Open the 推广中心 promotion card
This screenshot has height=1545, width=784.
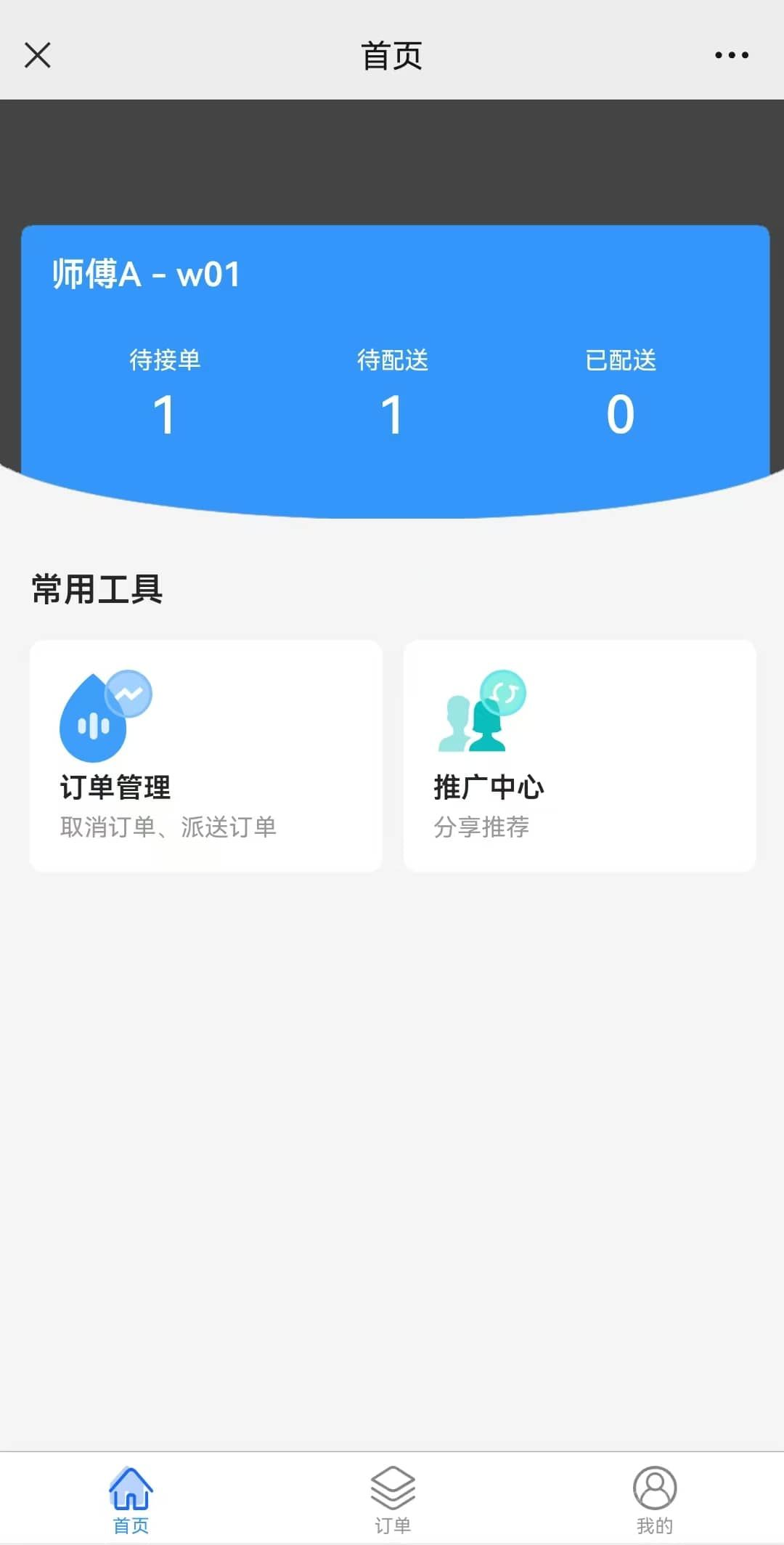[579, 755]
